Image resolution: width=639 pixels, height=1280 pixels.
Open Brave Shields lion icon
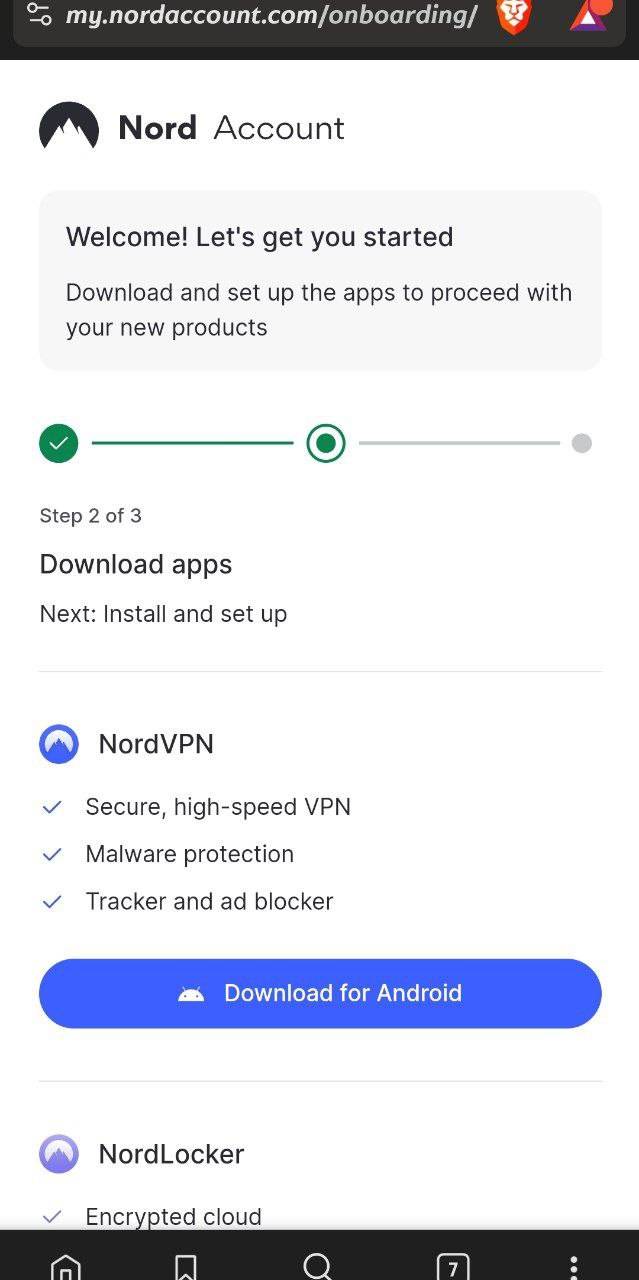click(x=513, y=16)
